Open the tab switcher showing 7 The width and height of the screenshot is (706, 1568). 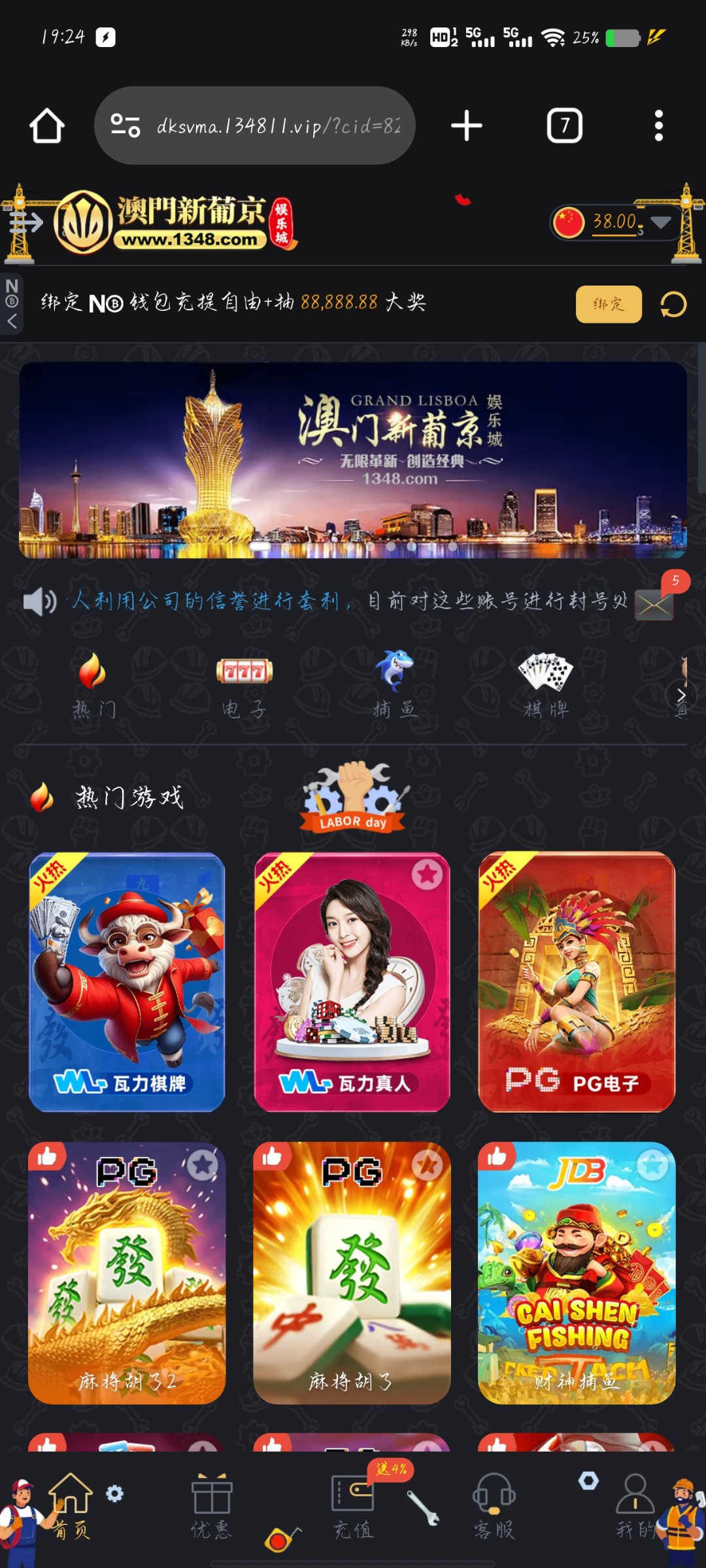[x=565, y=125]
